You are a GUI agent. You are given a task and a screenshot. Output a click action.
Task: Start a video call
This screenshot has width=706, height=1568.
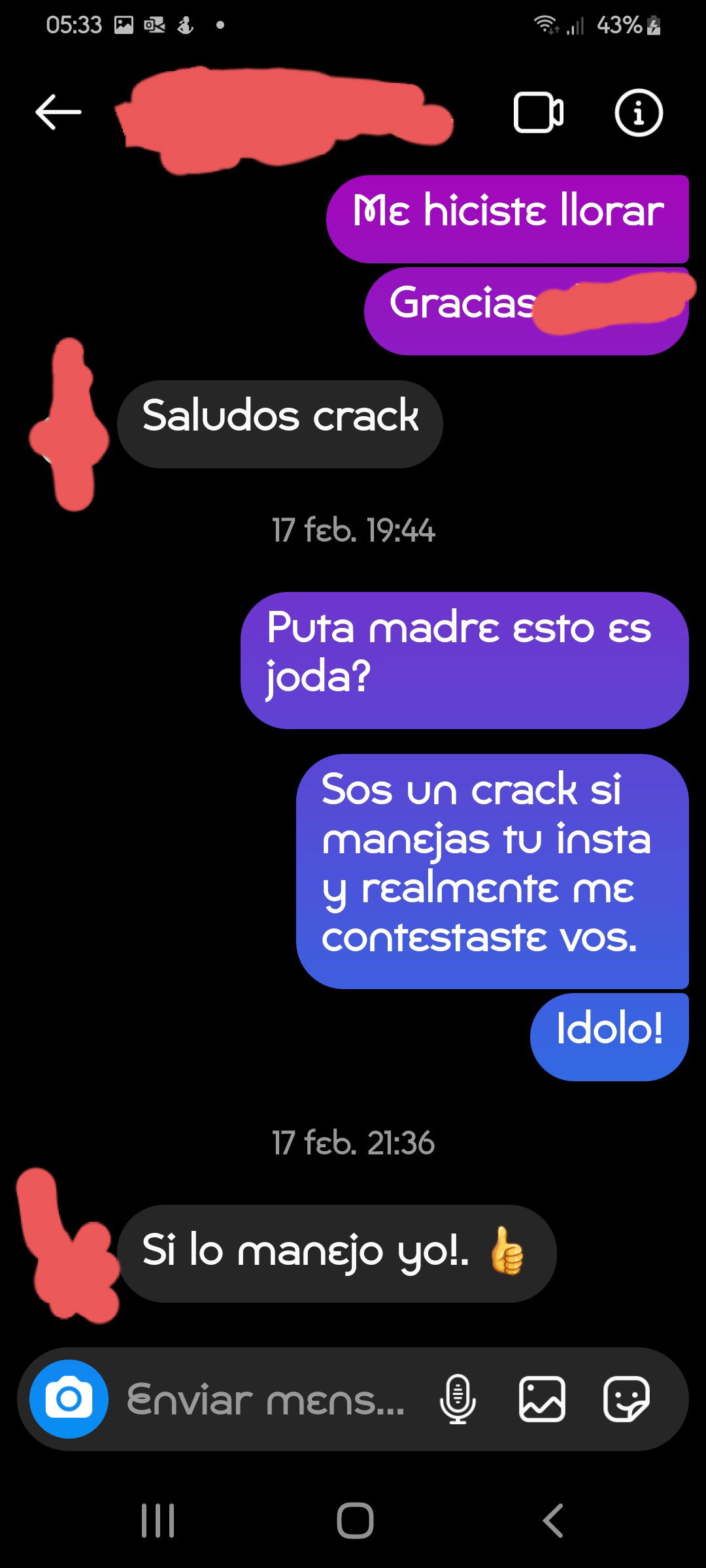point(539,113)
